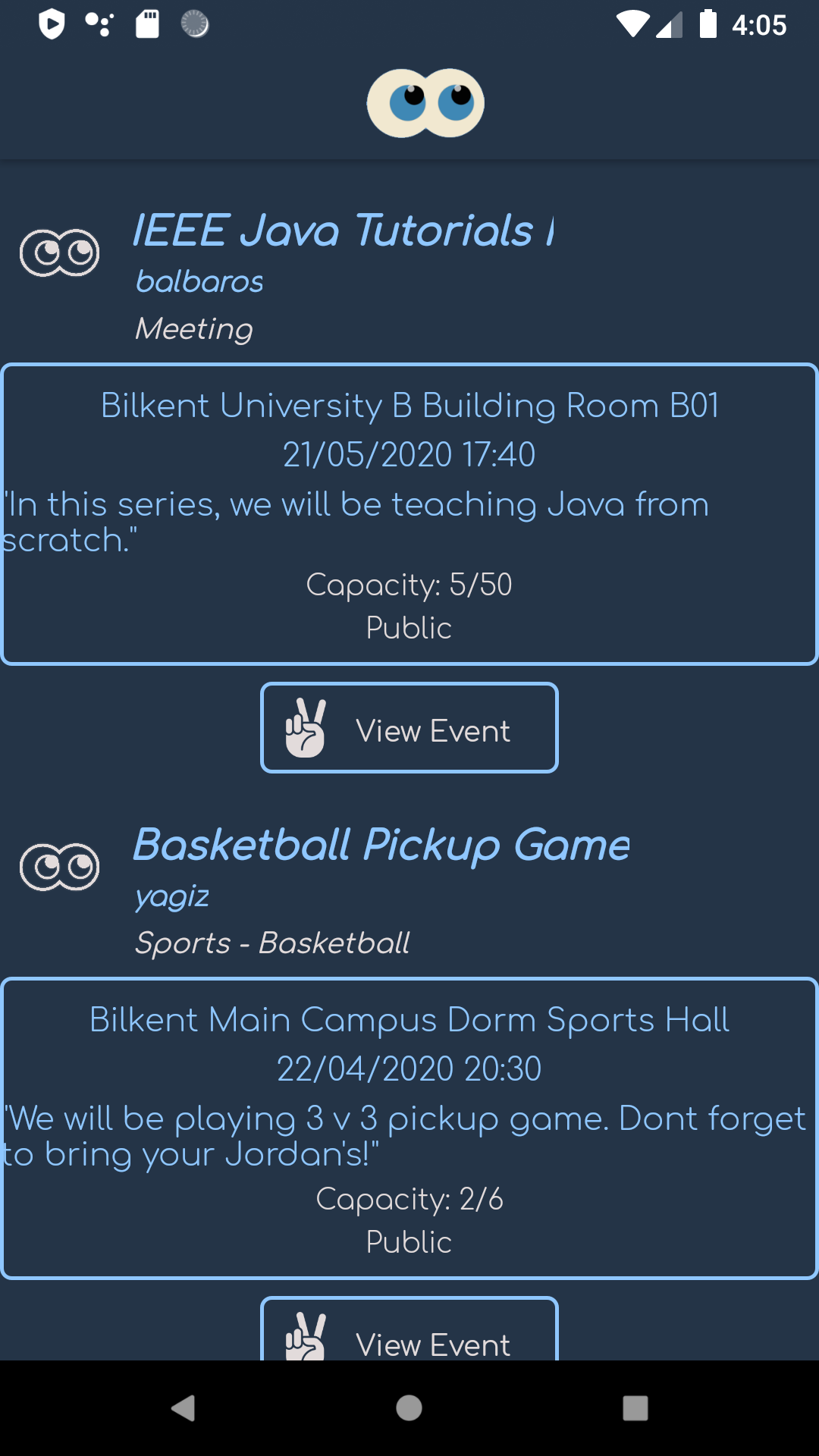The height and width of the screenshot is (1456, 819).
Task: Open the IEEE Java Tutorials details card
Action: (x=409, y=514)
